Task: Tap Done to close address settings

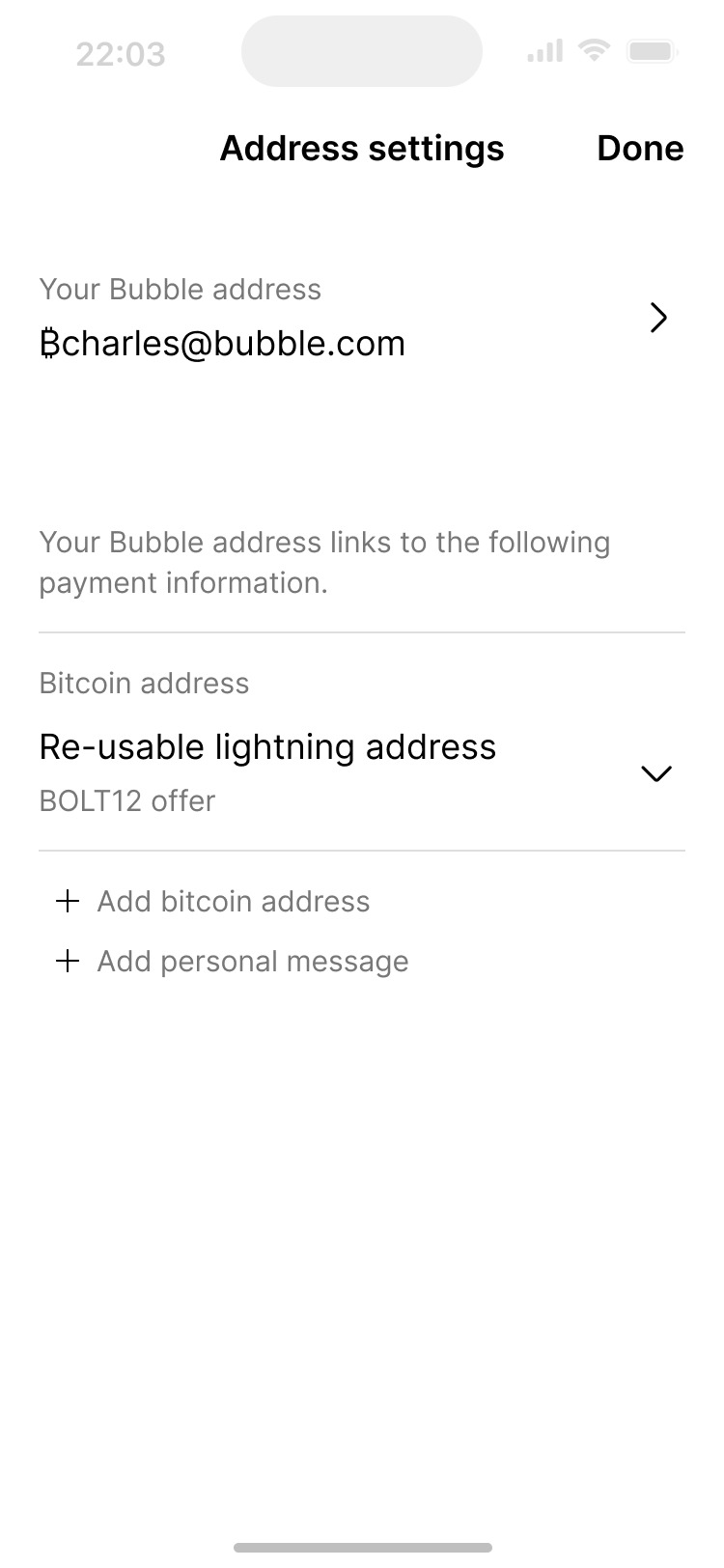Action: (640, 149)
